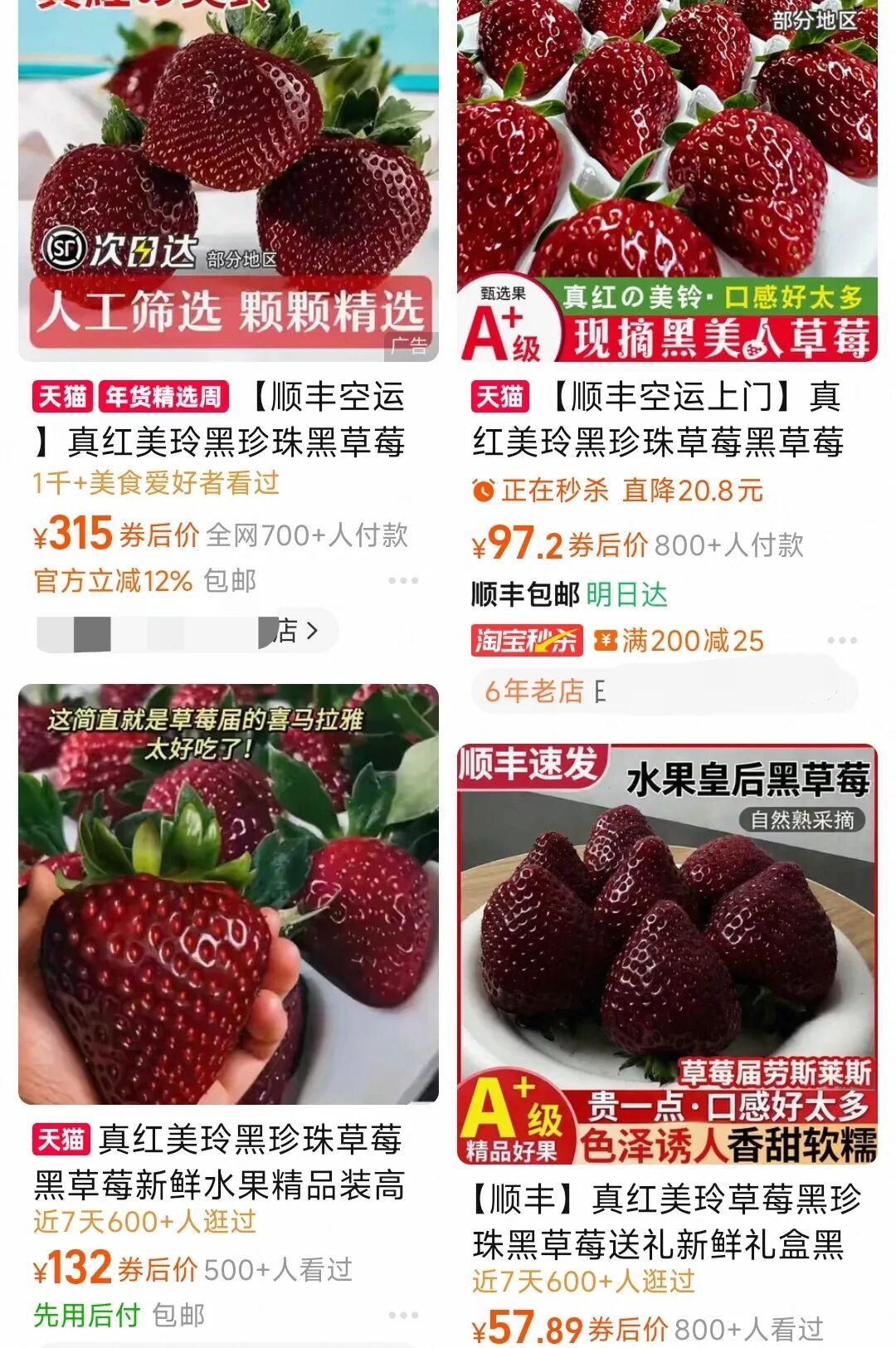Image resolution: width=896 pixels, height=1348 pixels.
Task: Toggle the ellipsis options beside 满200减25
Action: click(840, 640)
